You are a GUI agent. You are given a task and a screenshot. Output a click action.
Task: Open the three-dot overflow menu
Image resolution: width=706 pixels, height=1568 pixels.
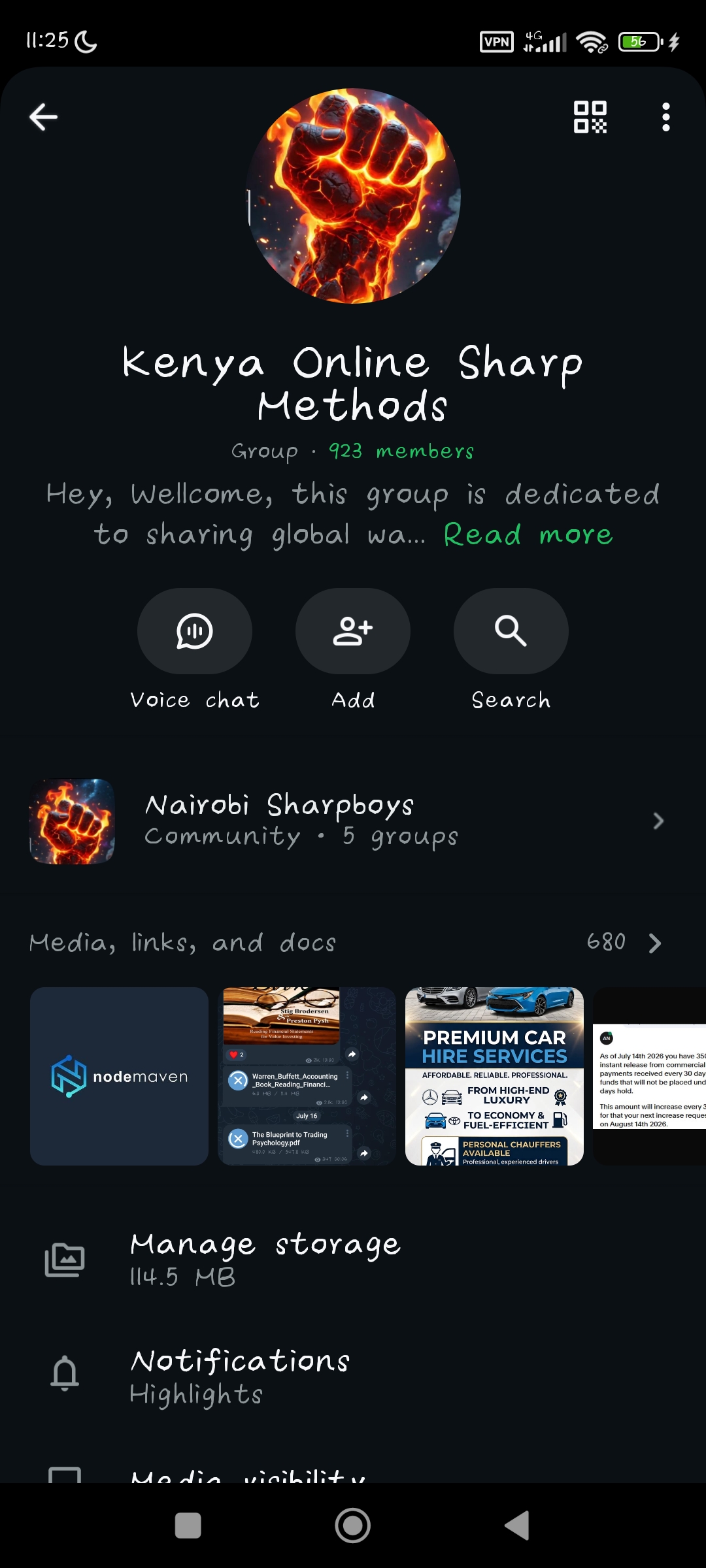pos(665,117)
